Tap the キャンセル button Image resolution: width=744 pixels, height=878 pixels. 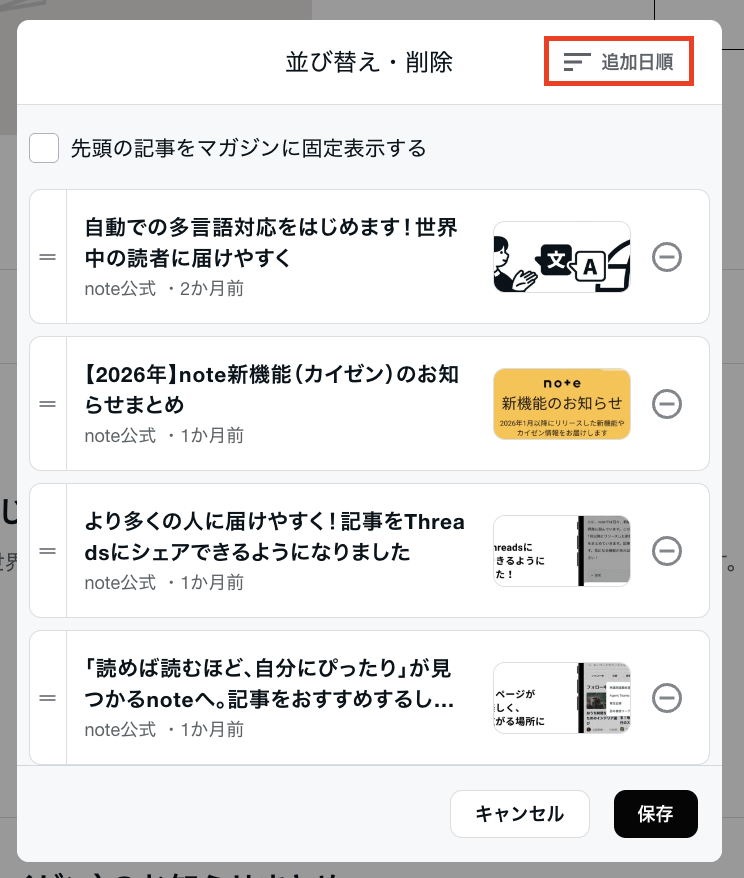pyautogui.click(x=520, y=814)
